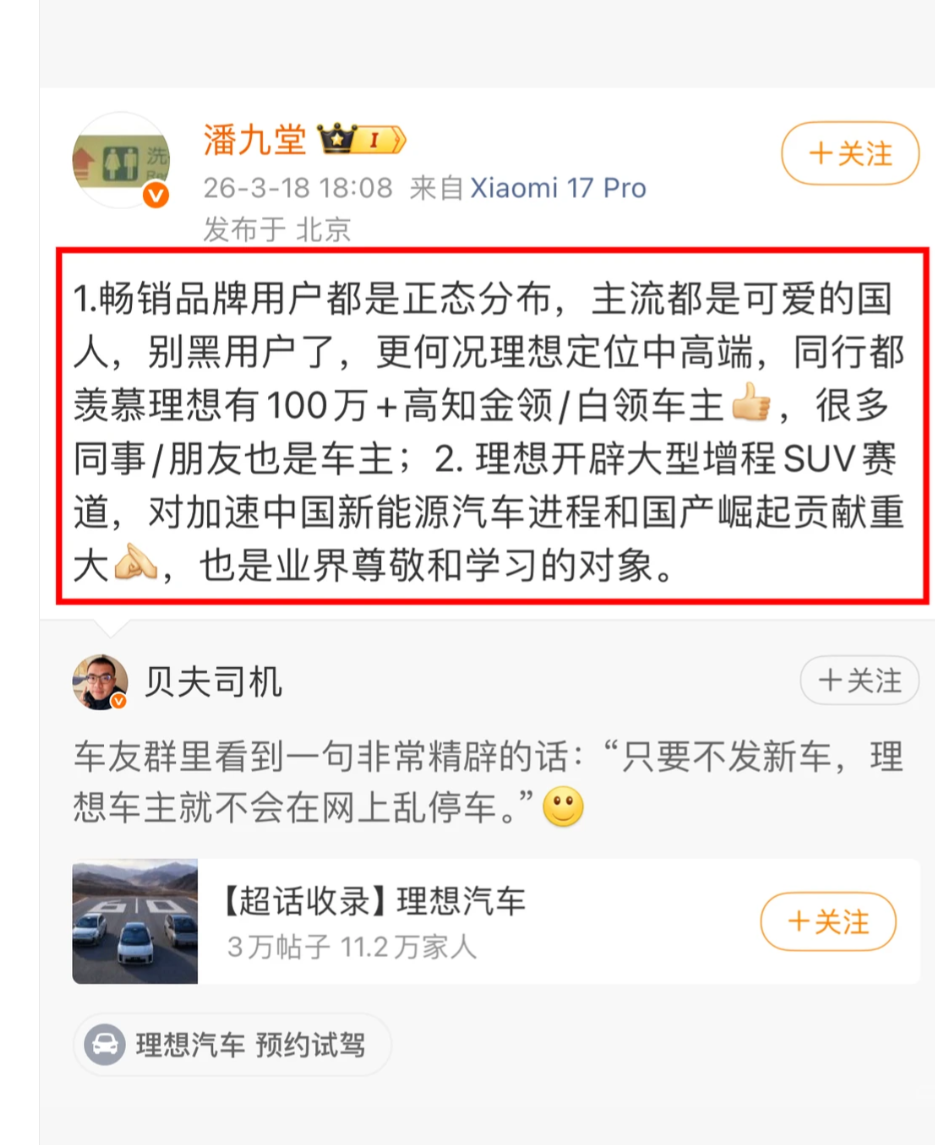The height and width of the screenshot is (1145, 935).
Task: Follow the 理想汽车 超话
Action: click(x=828, y=921)
